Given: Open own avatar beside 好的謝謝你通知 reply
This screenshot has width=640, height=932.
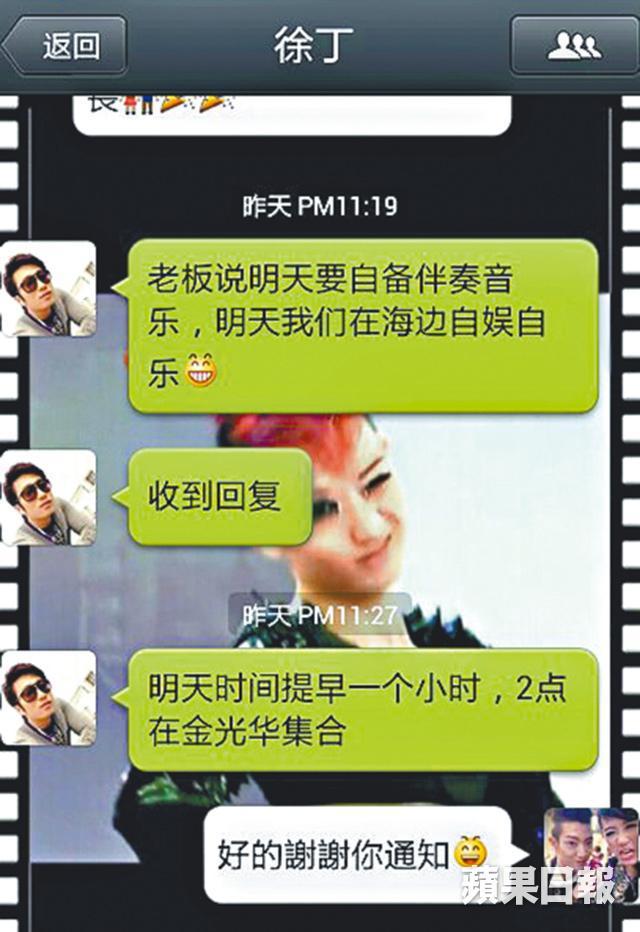Looking at the screenshot, I should click(590, 852).
